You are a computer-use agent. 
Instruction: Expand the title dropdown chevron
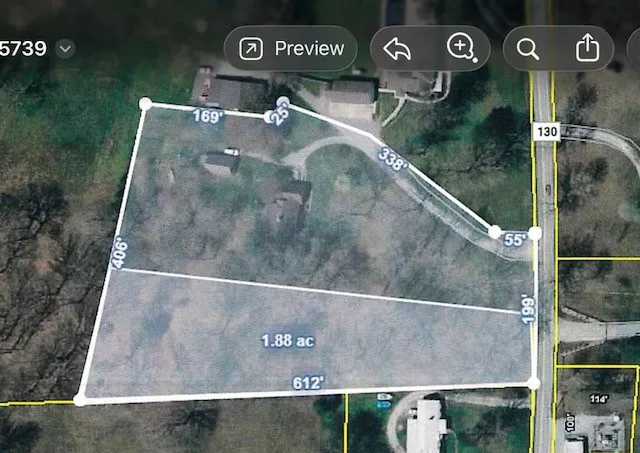[x=65, y=49]
